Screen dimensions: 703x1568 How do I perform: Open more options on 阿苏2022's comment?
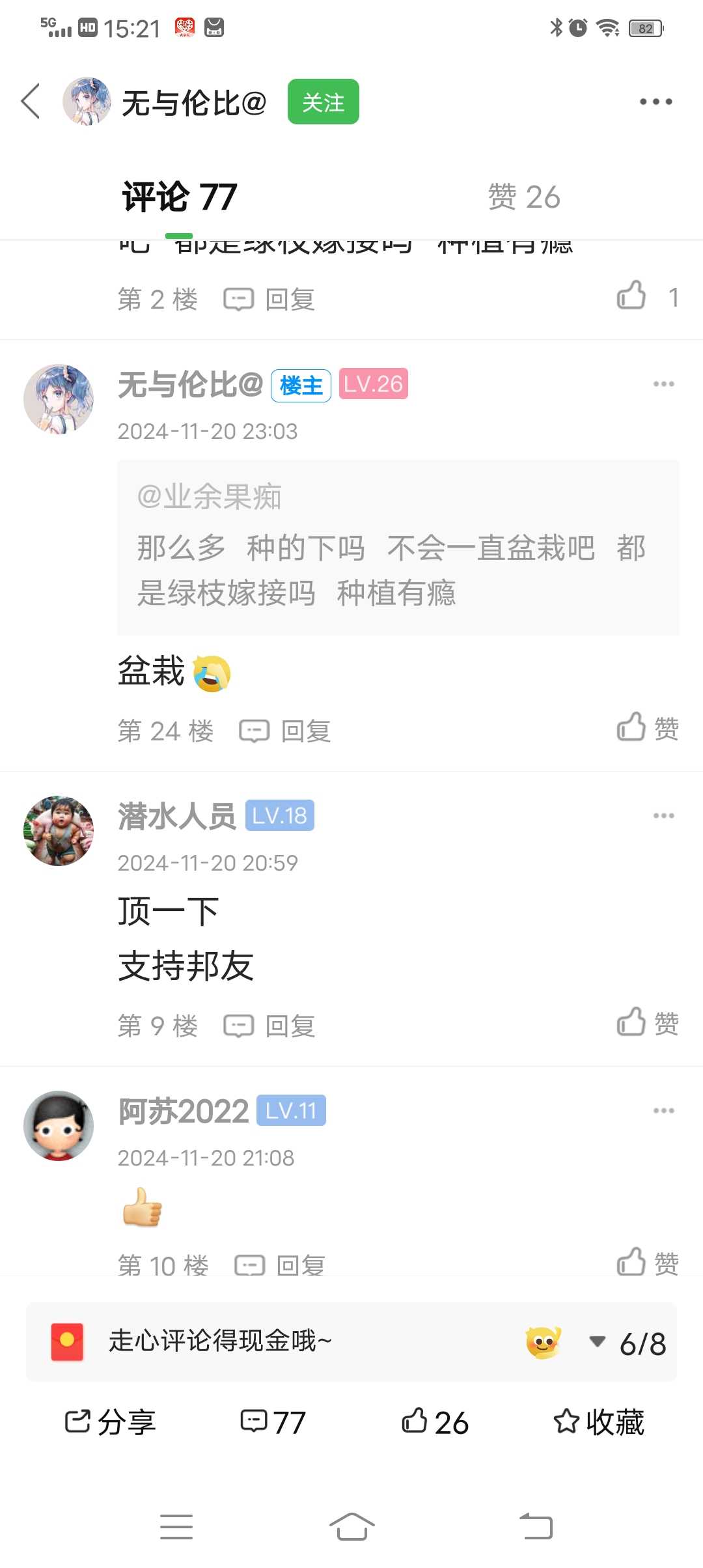click(x=663, y=1111)
